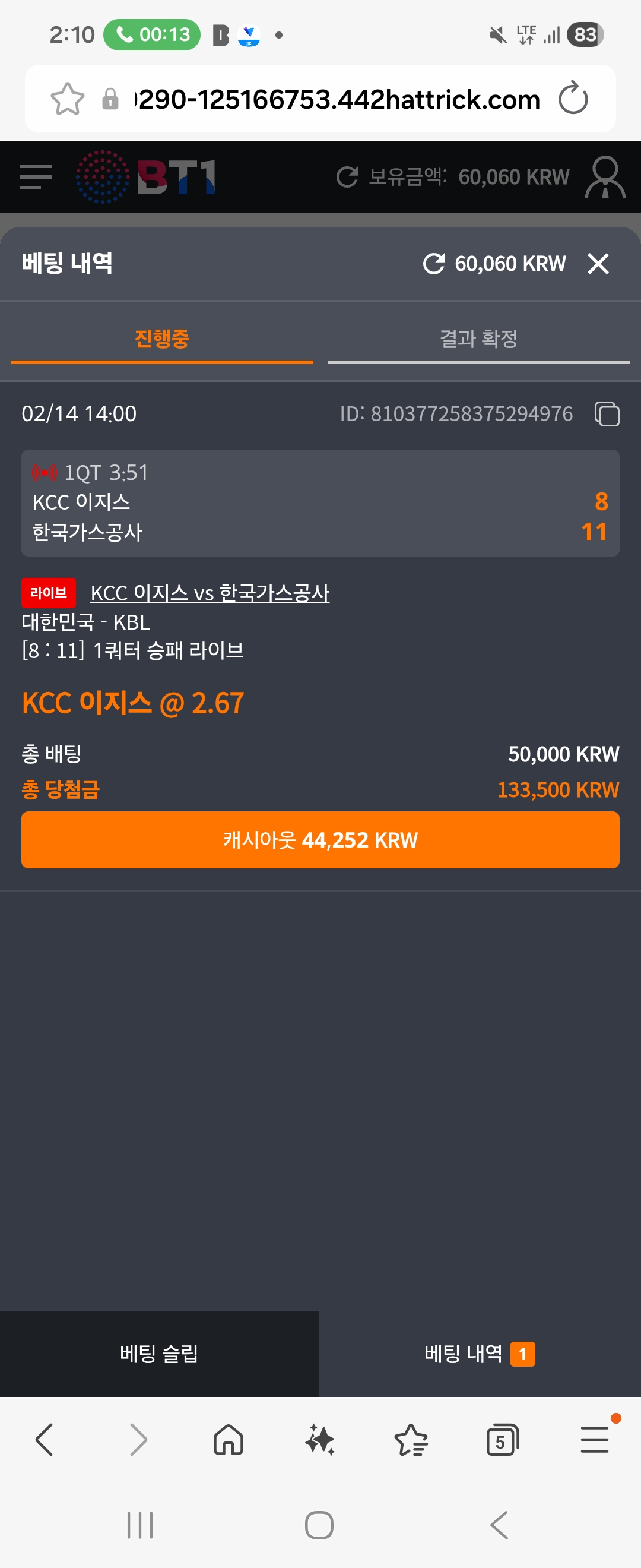Close the 베팅 내역 panel
The width and height of the screenshot is (641, 1568).
tap(598, 264)
